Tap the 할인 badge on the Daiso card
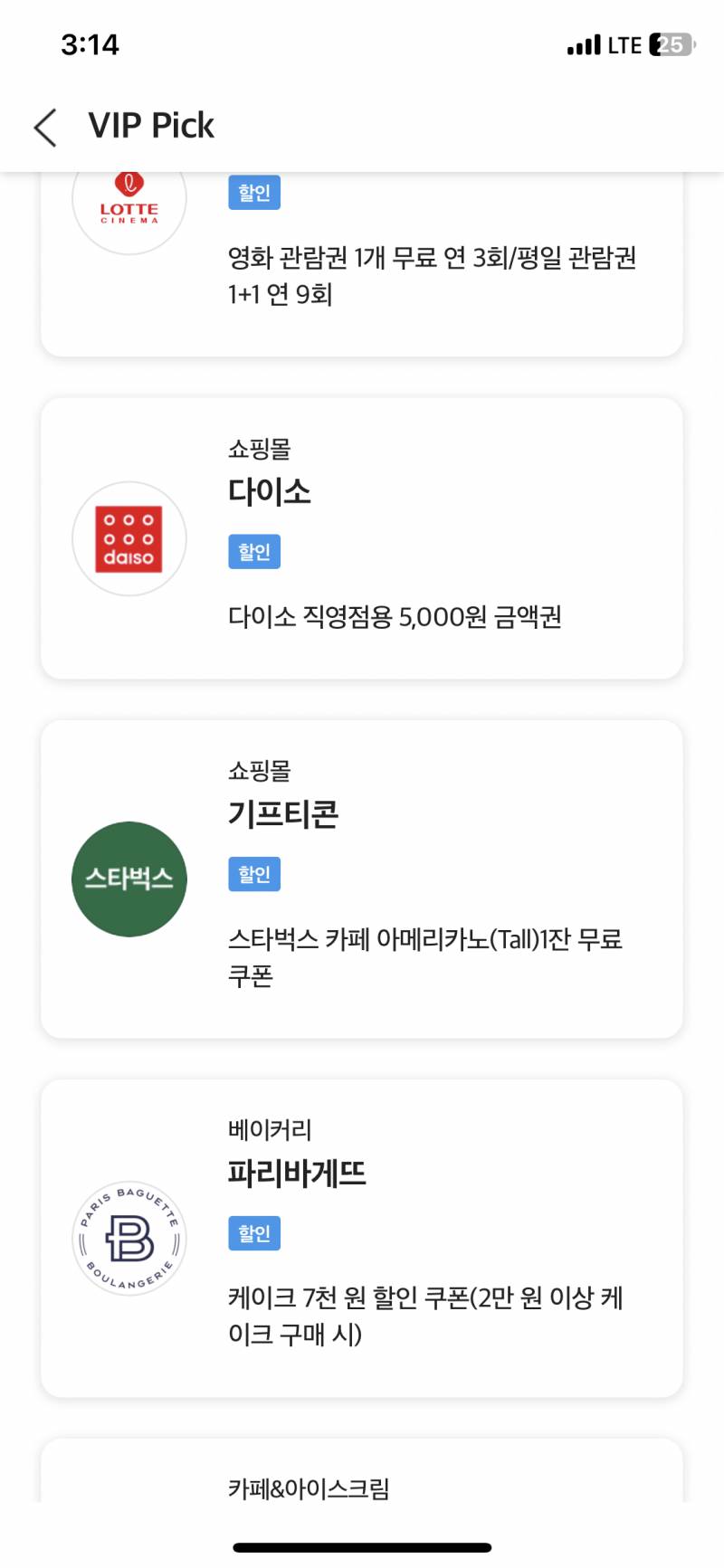The image size is (724, 1568). 253,551
